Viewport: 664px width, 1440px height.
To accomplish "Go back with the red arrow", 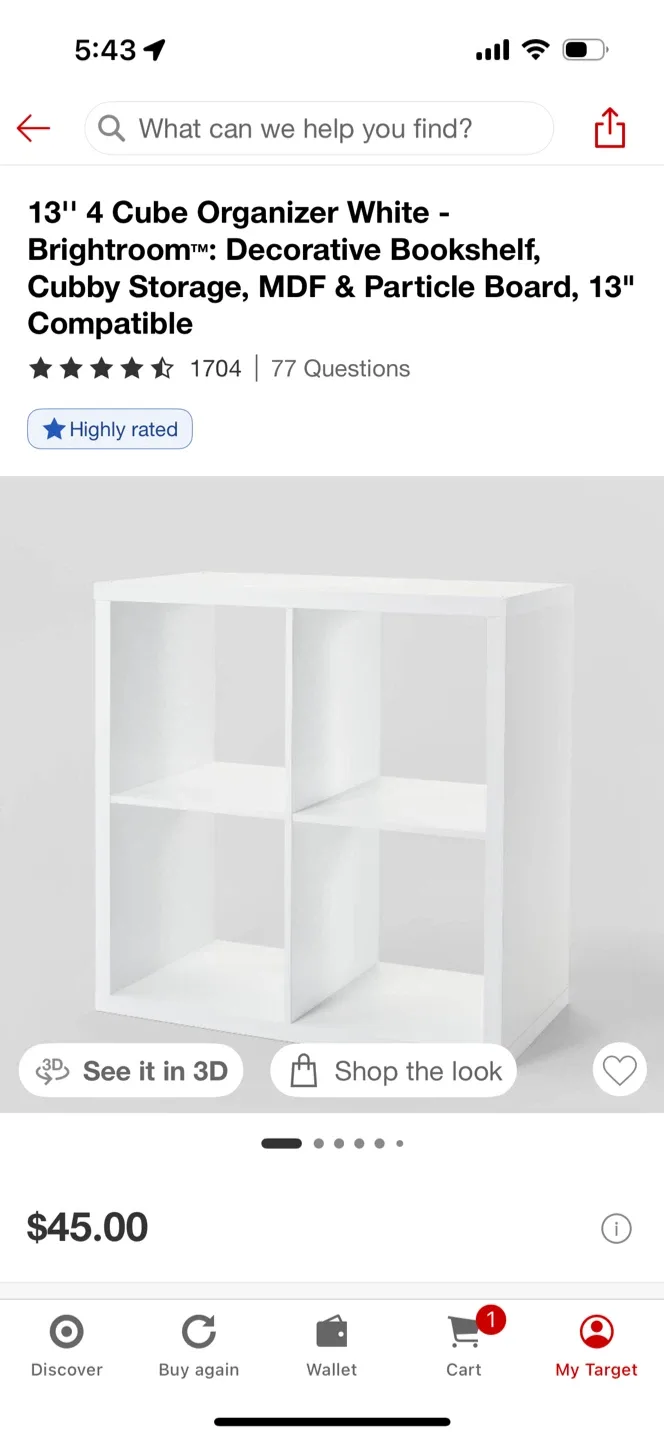I will [33, 128].
